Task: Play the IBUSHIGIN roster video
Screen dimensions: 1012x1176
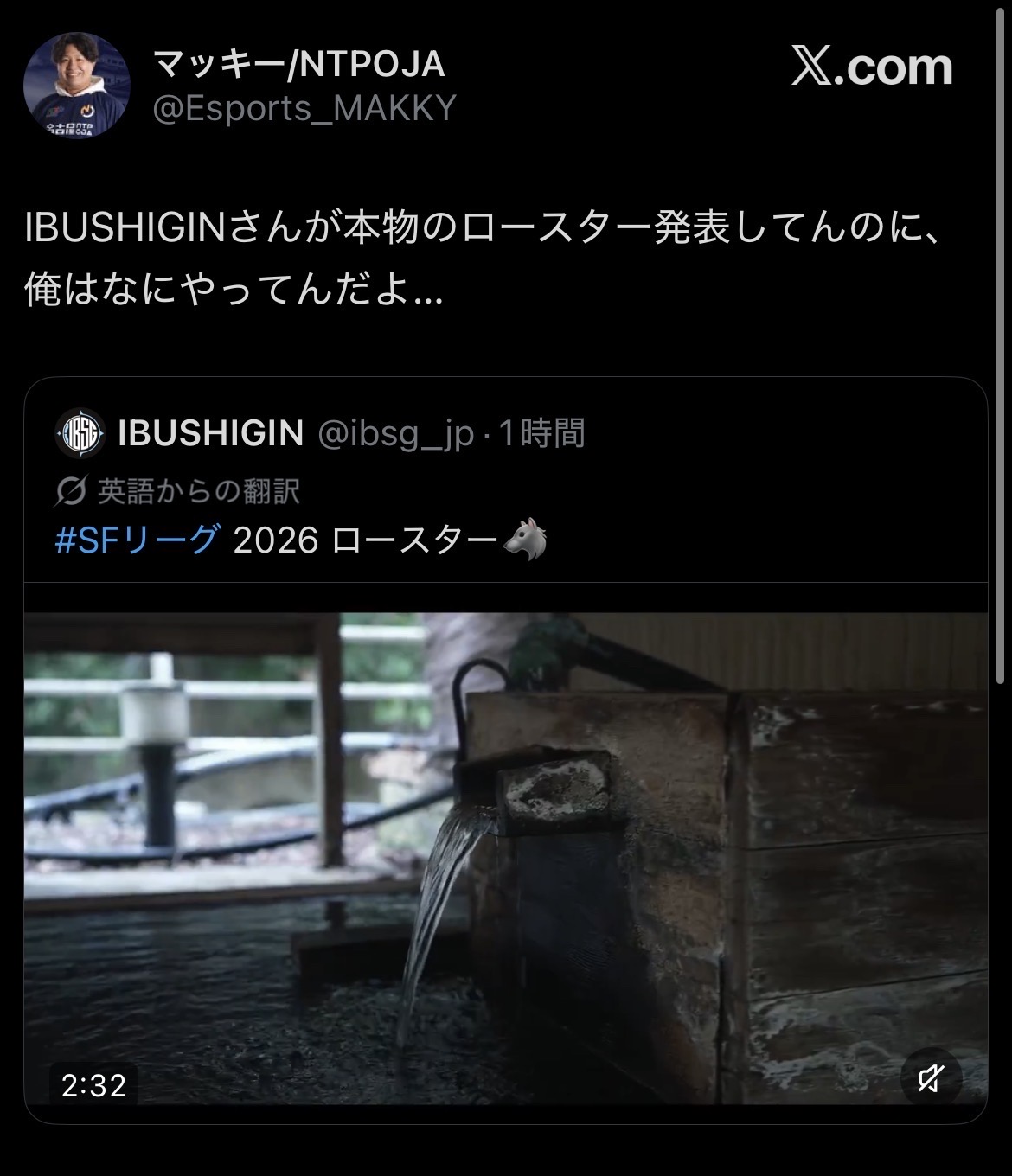Action: click(505, 856)
